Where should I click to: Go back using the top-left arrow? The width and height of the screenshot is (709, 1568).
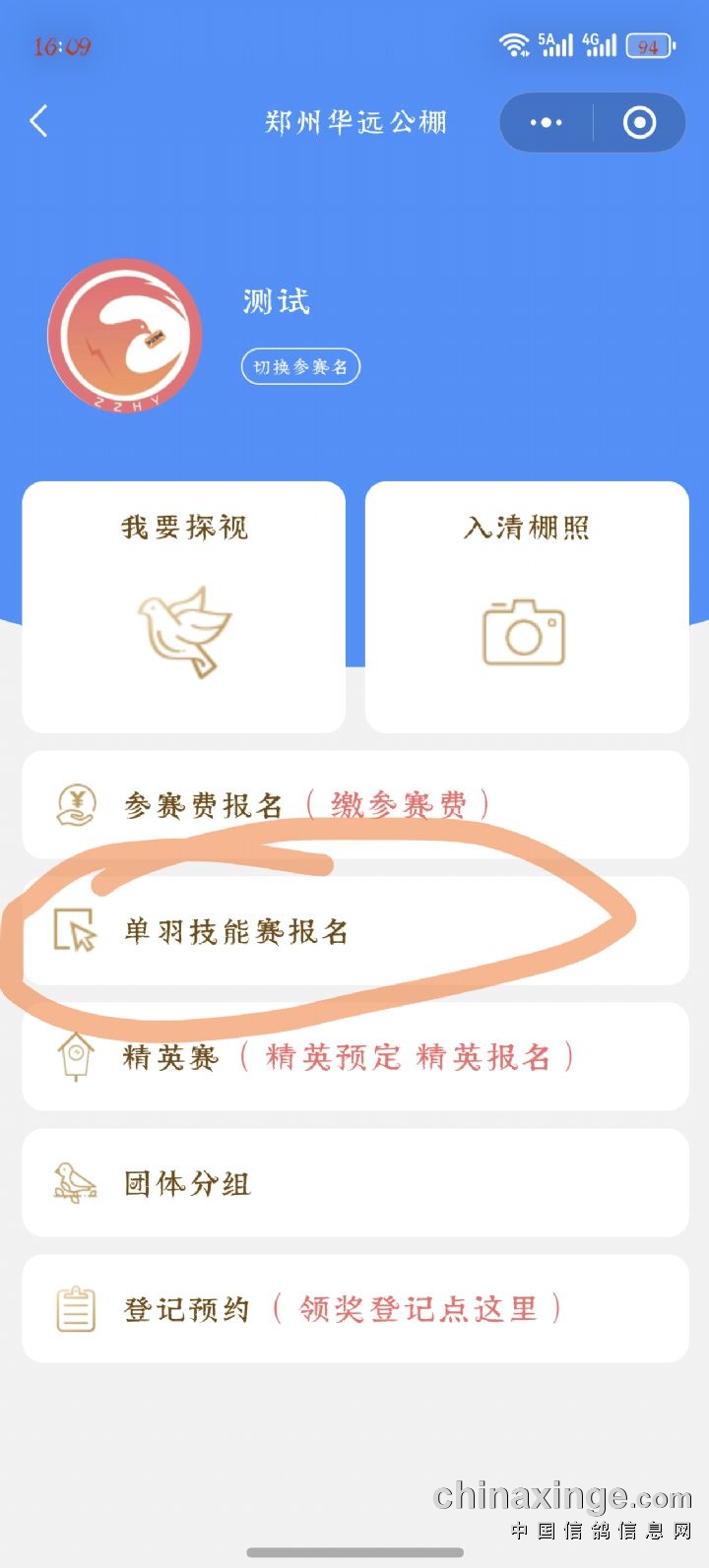click(39, 122)
